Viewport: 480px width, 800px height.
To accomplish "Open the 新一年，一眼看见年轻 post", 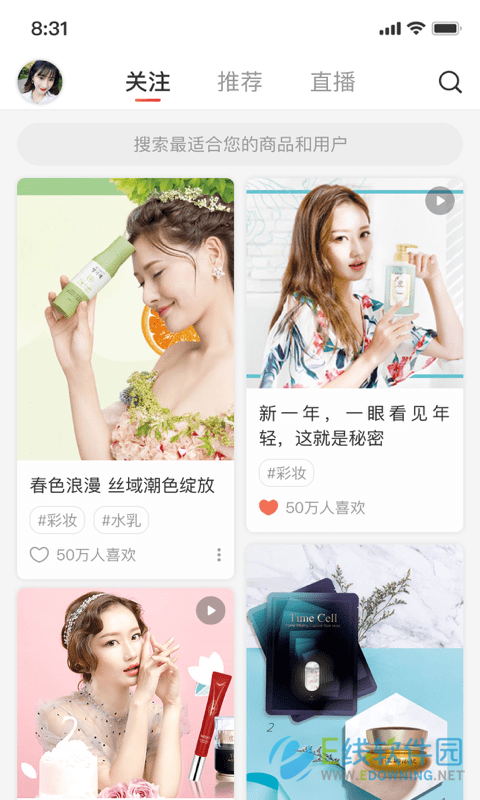I will 355,426.
